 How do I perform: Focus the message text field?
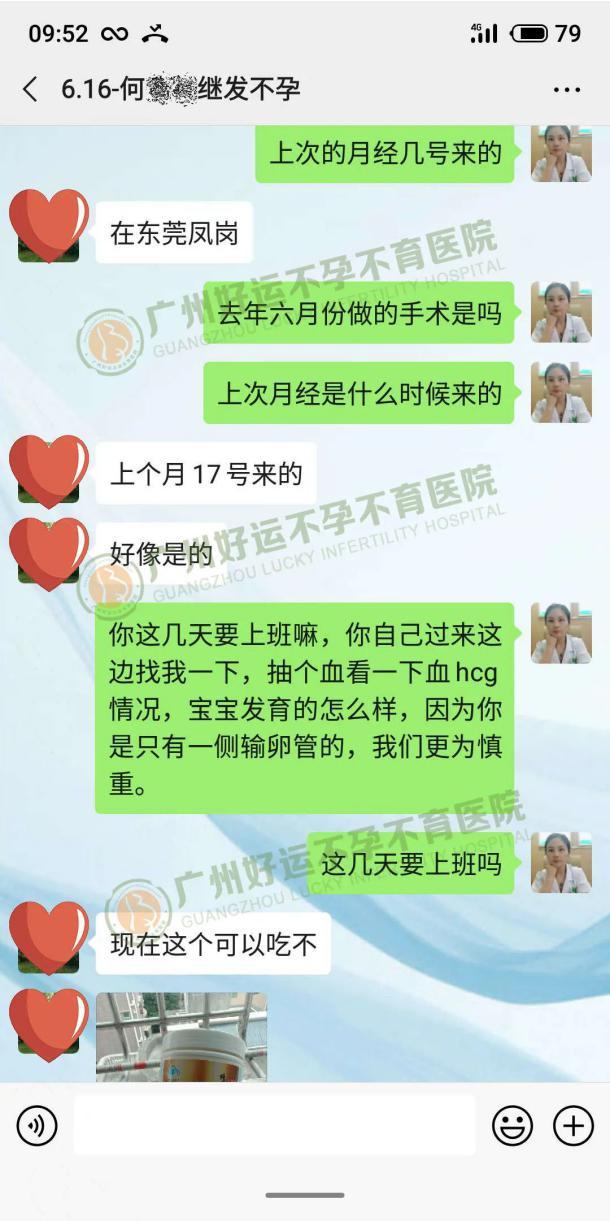coord(274,1126)
